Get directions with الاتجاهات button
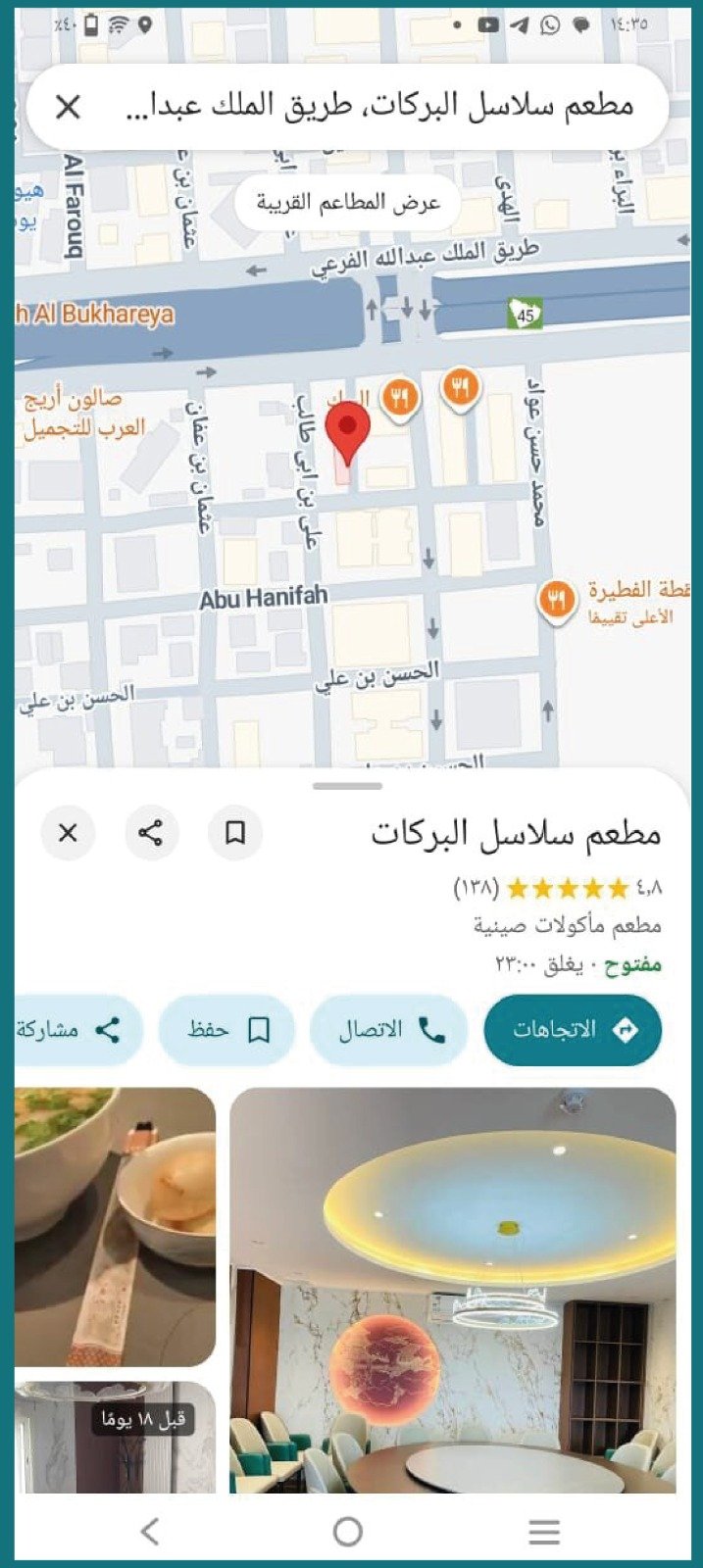Image resolution: width=703 pixels, height=1568 pixels. [574, 1029]
